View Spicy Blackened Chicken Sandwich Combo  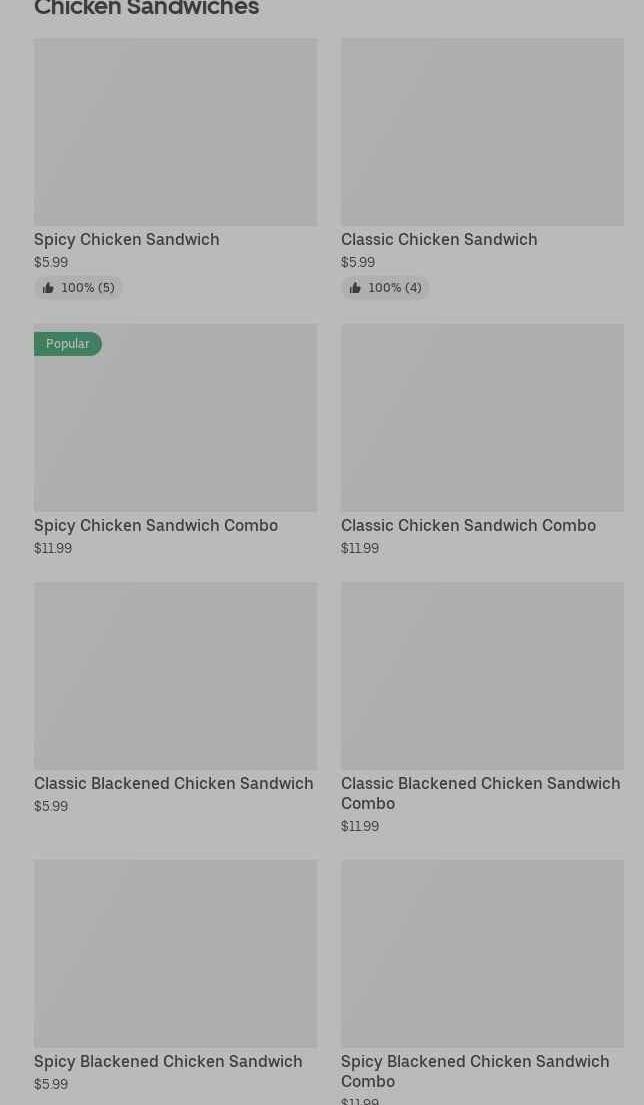[x=483, y=982]
